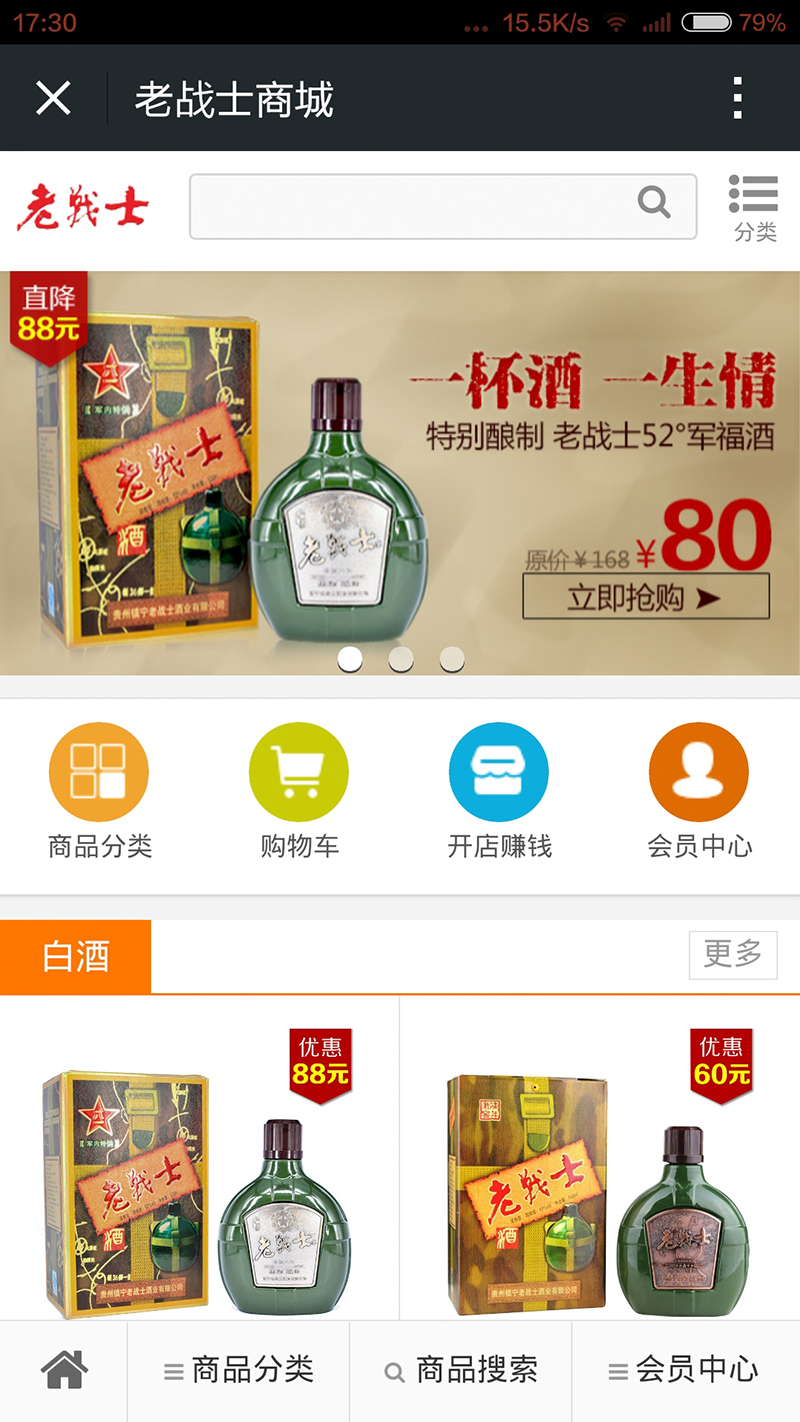Switch to the third banner slide dot
800x1422 pixels.
tap(454, 659)
